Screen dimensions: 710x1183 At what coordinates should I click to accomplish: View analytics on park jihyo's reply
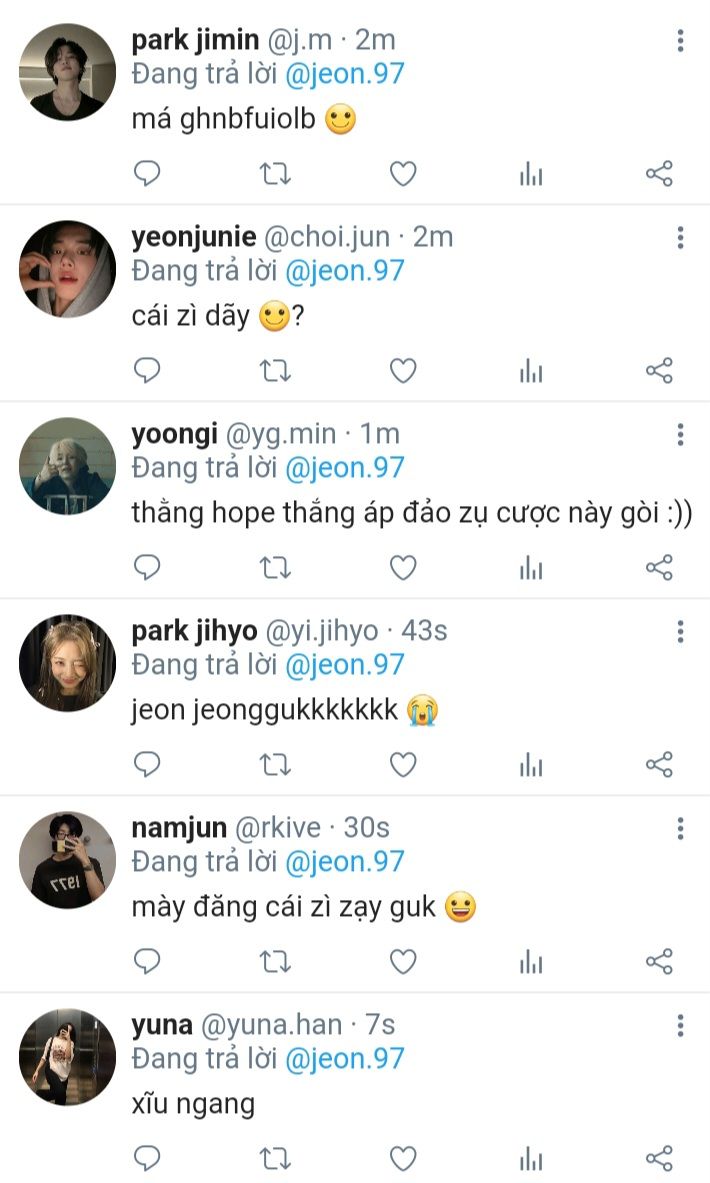(531, 765)
